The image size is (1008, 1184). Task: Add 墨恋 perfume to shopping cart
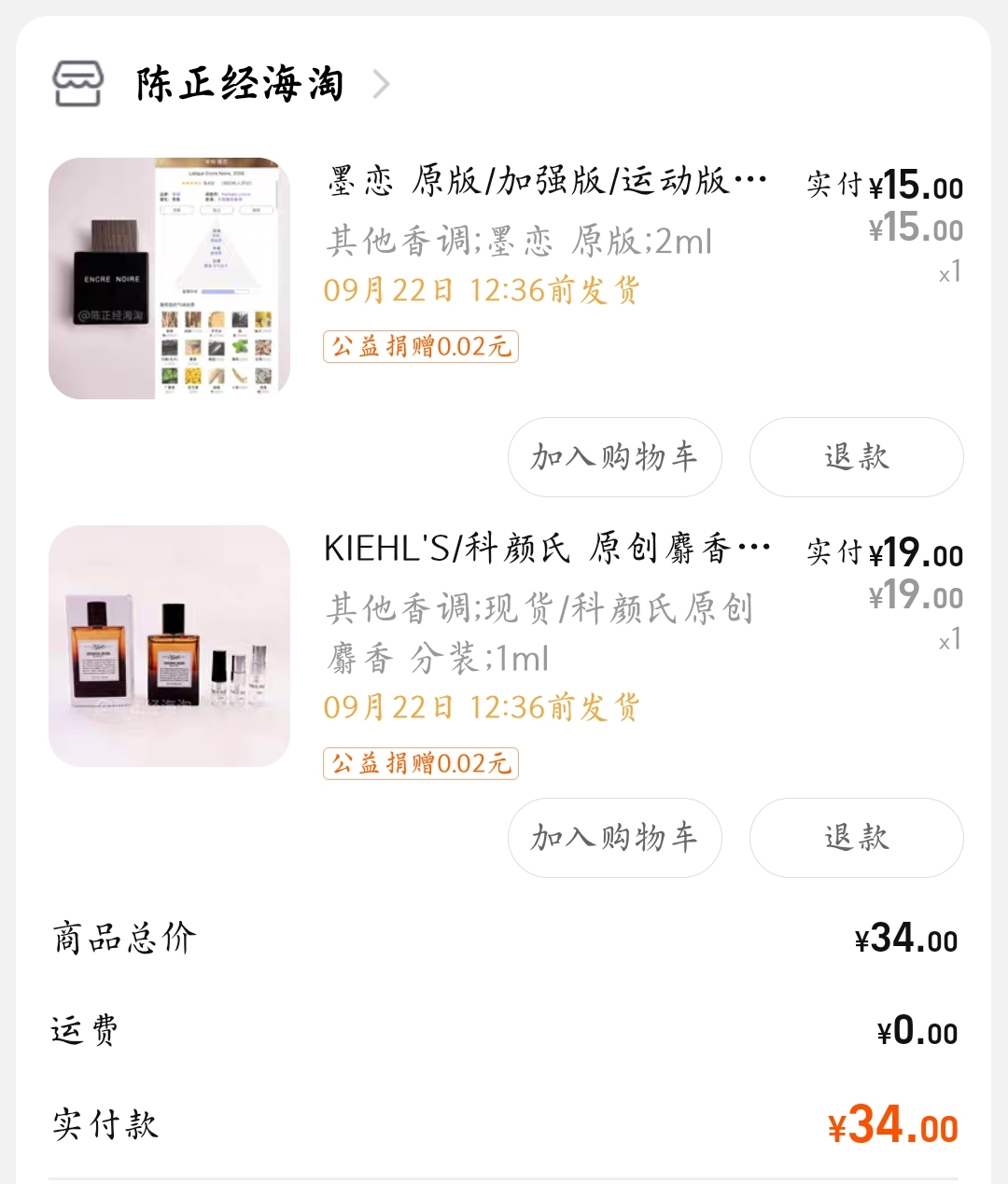[614, 457]
